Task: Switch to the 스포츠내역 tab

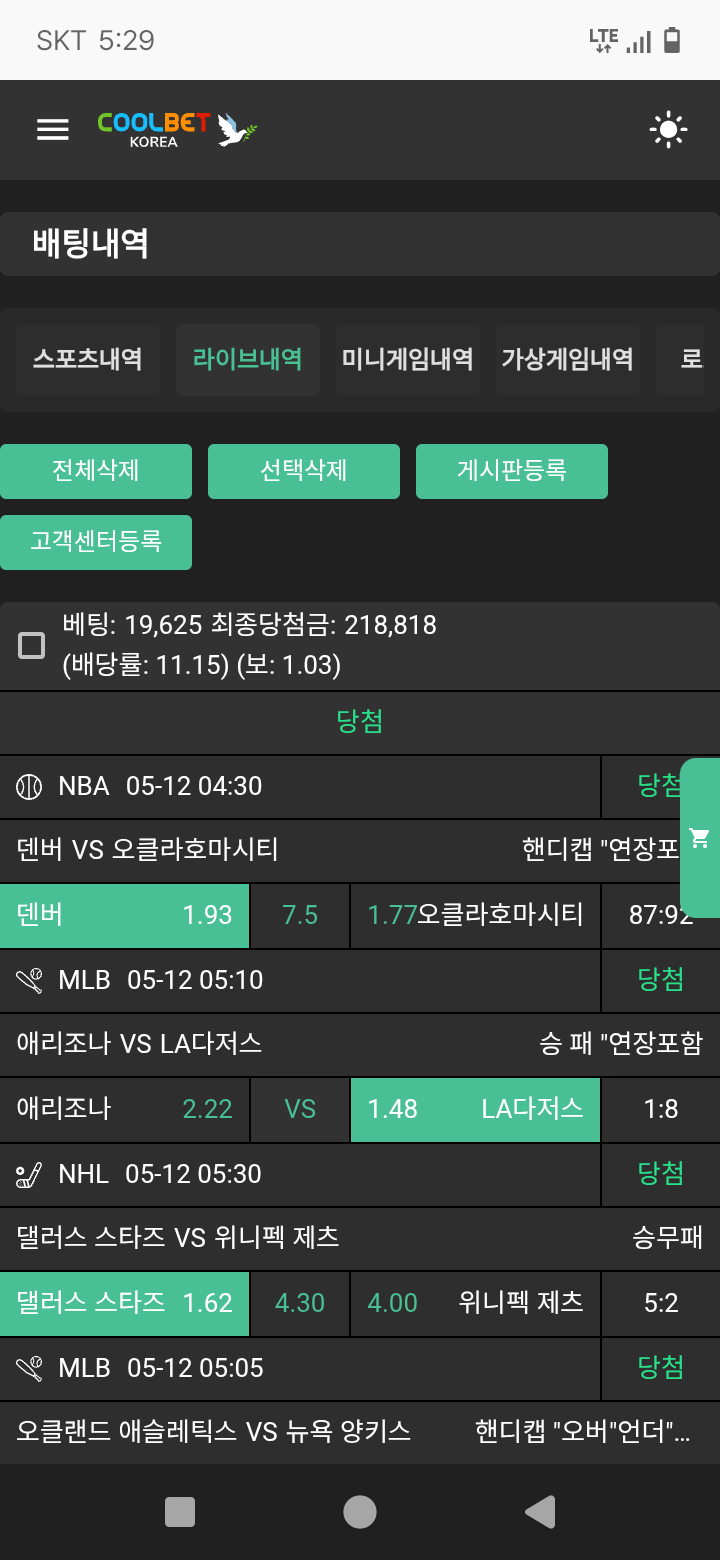Action: (88, 359)
